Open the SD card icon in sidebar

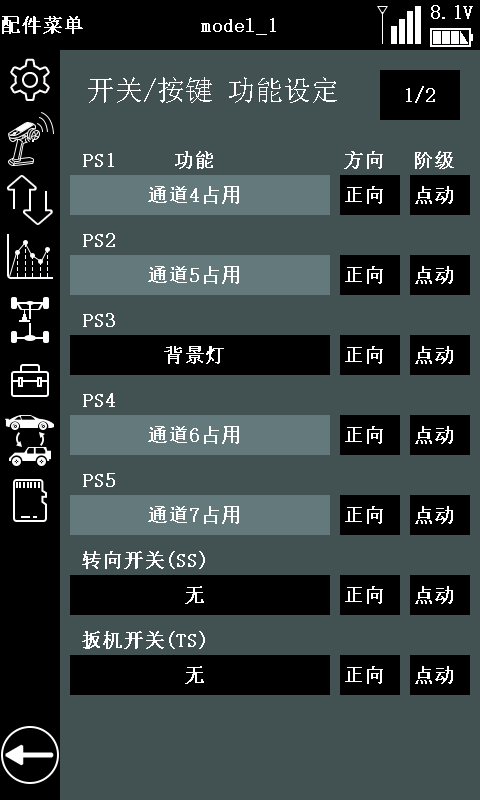click(x=30, y=501)
